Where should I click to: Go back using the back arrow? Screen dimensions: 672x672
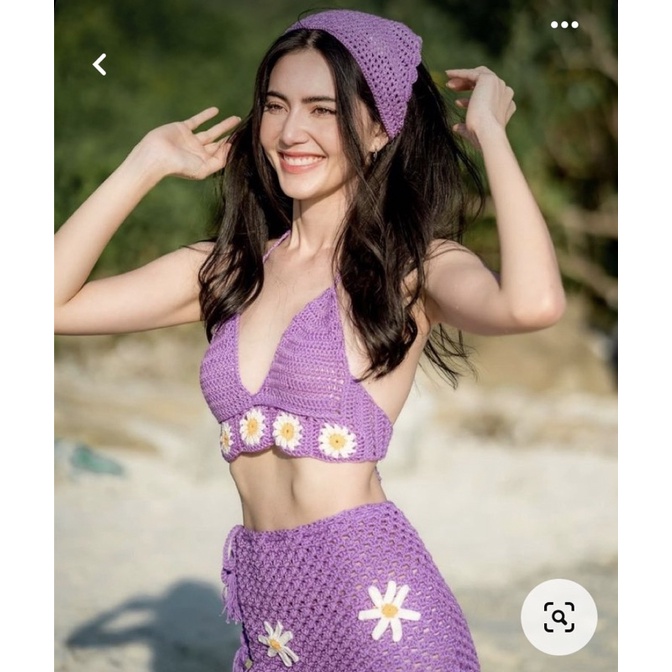[x=99, y=65]
